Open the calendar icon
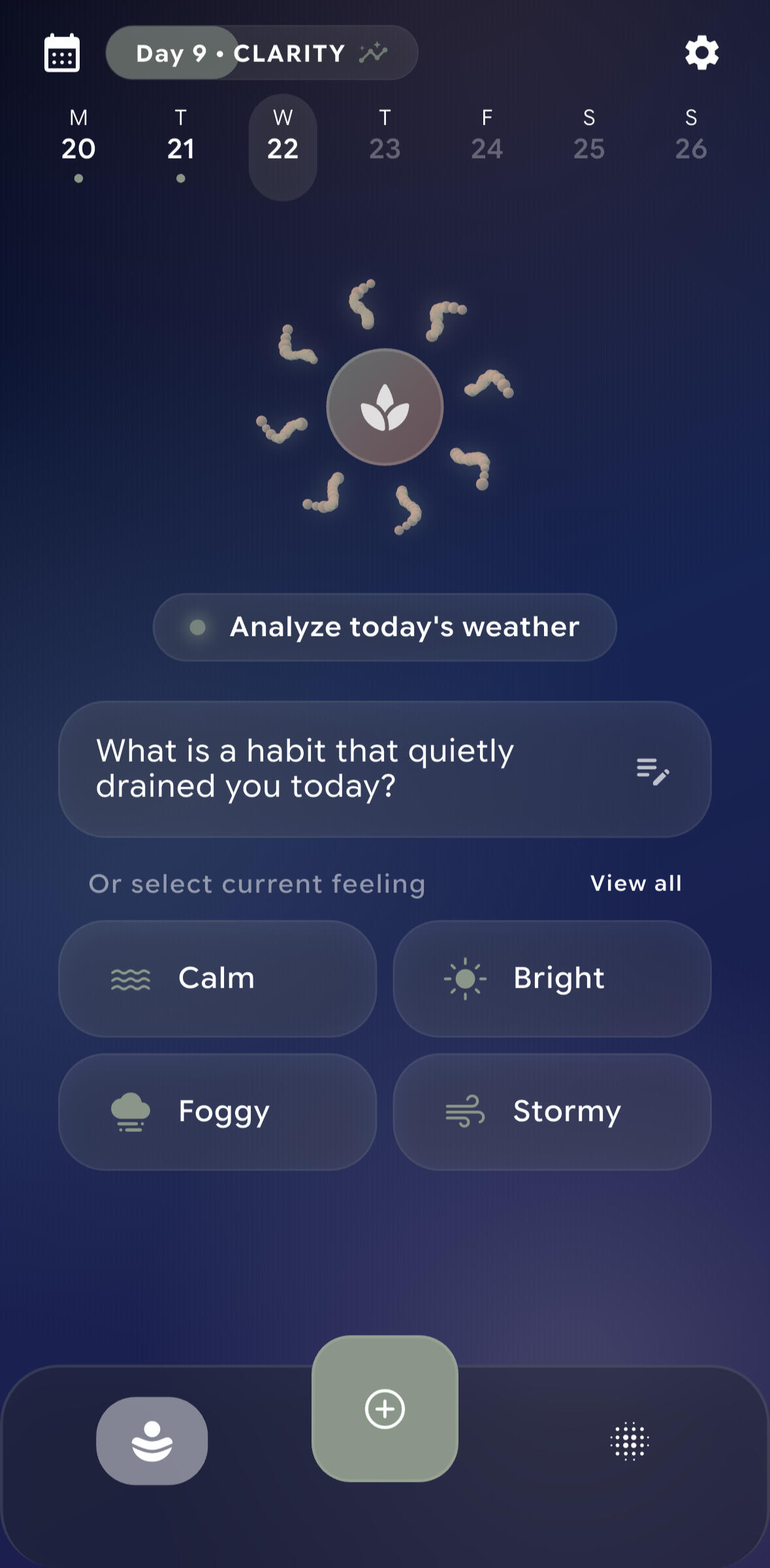This screenshot has height=1568, width=770. point(62,53)
